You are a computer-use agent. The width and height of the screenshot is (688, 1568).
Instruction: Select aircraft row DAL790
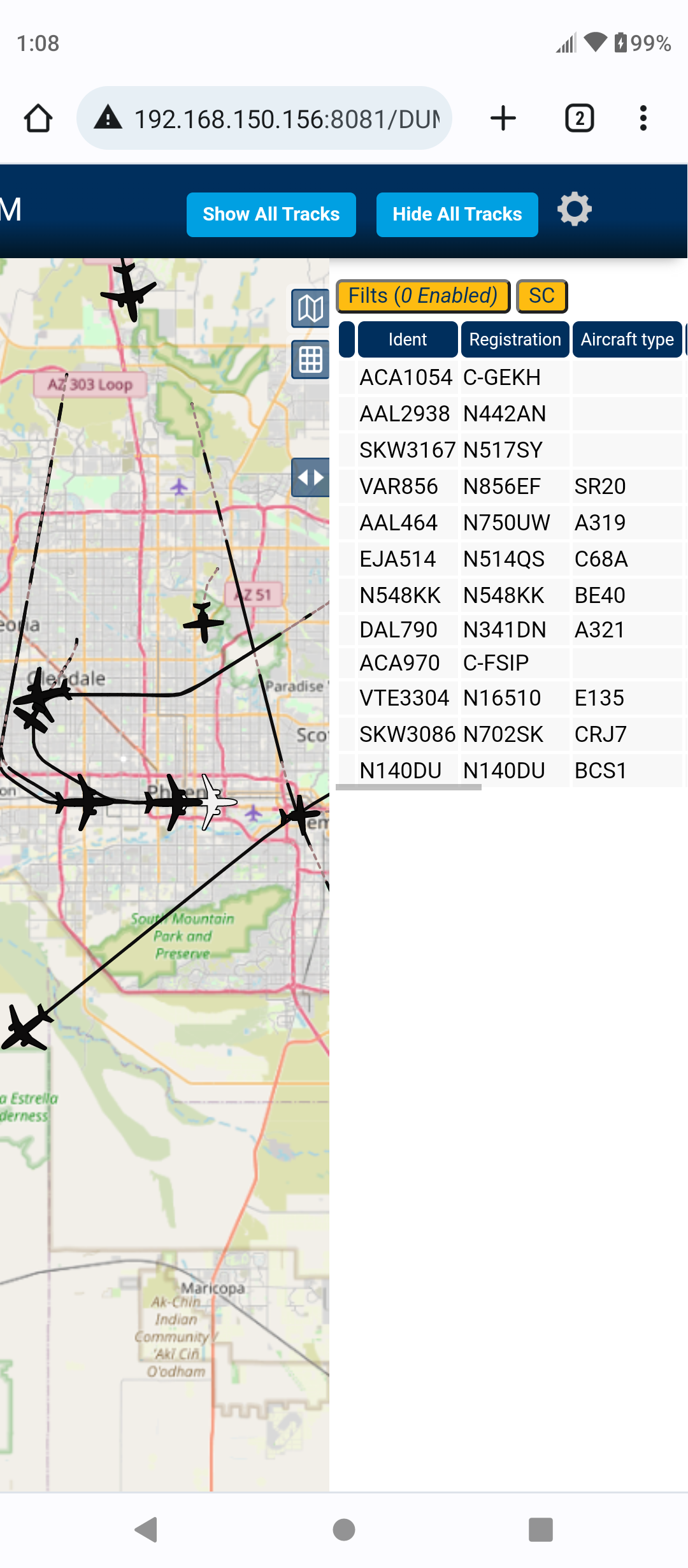pos(510,630)
